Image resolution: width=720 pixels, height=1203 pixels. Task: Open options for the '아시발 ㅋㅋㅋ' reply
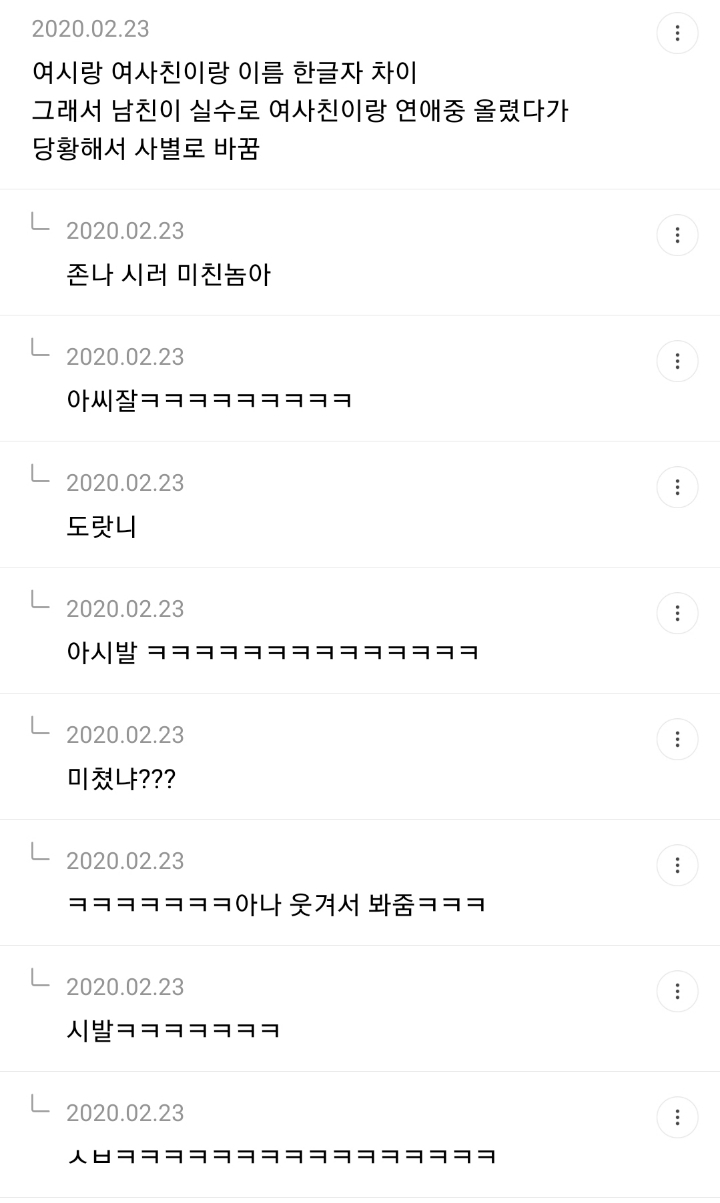coord(677,613)
